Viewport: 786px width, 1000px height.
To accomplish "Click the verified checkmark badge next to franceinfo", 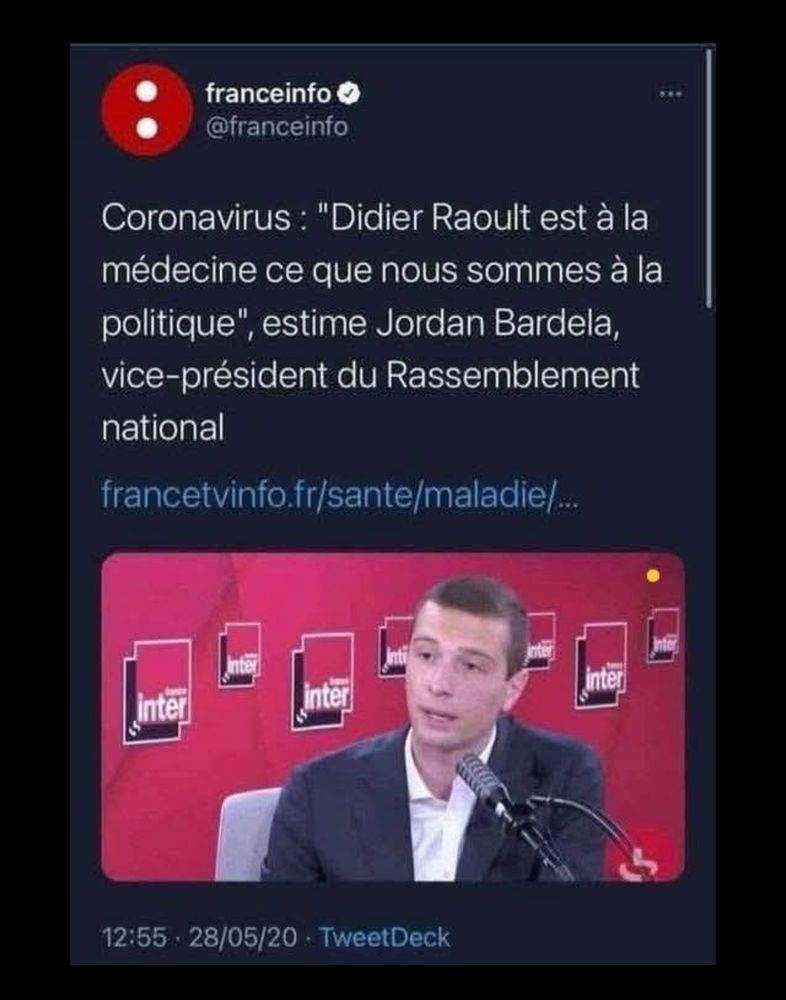I will coord(348,93).
